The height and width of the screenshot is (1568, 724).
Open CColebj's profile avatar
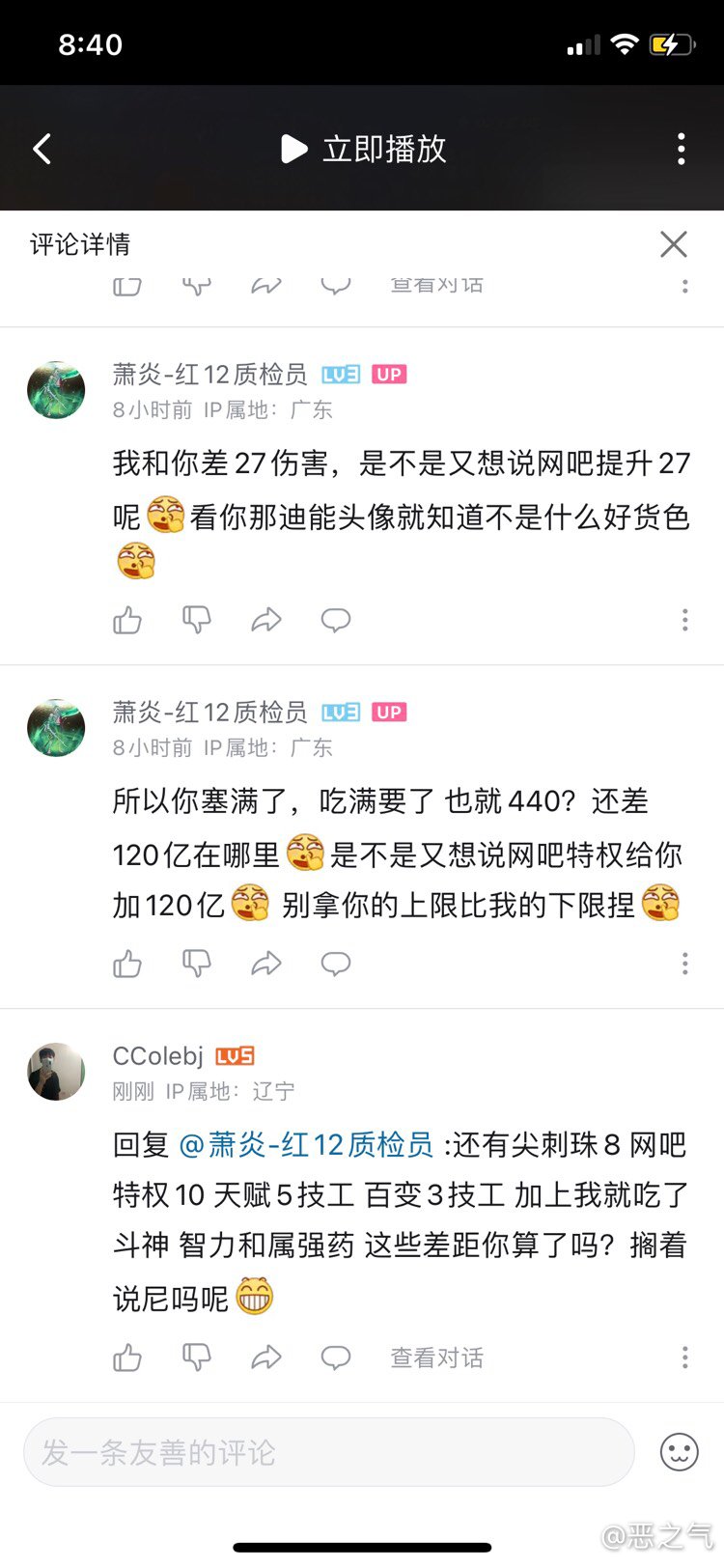tap(56, 1071)
